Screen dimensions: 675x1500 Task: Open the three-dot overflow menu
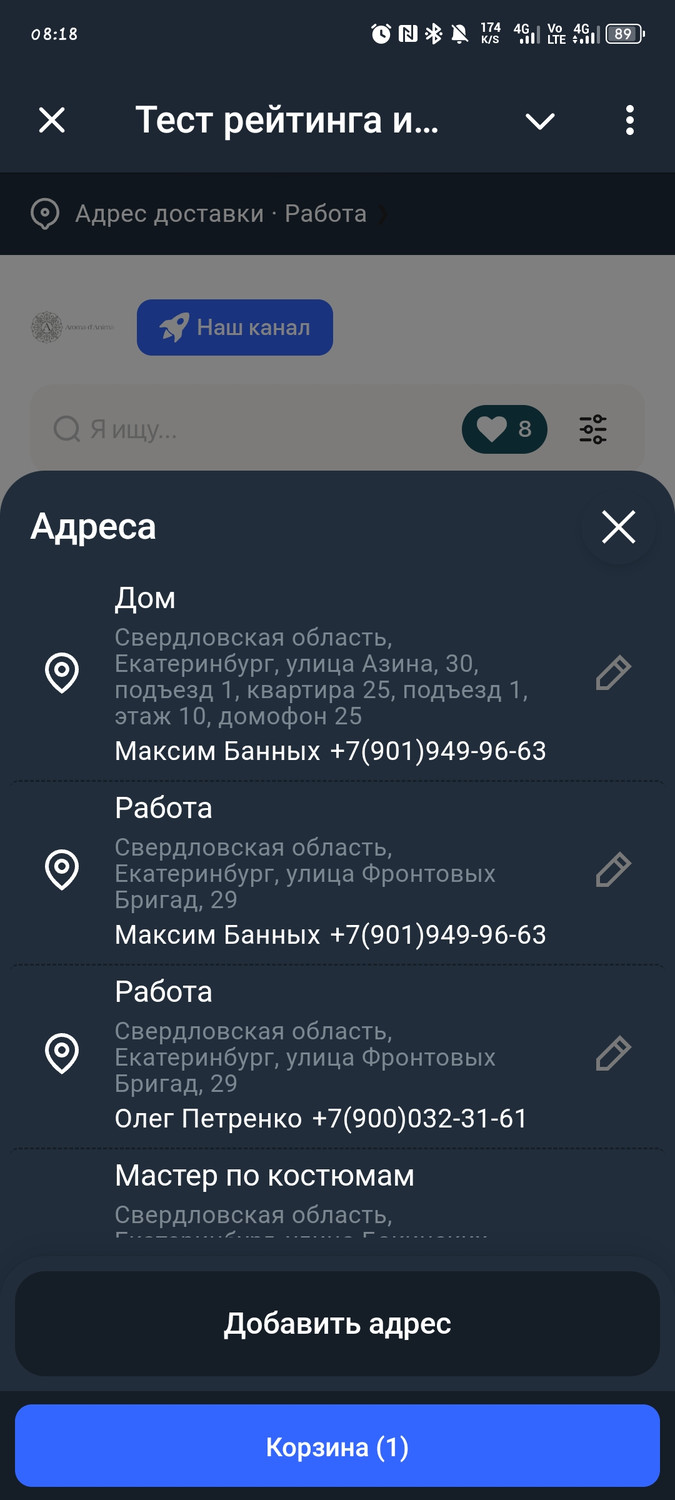pos(629,121)
